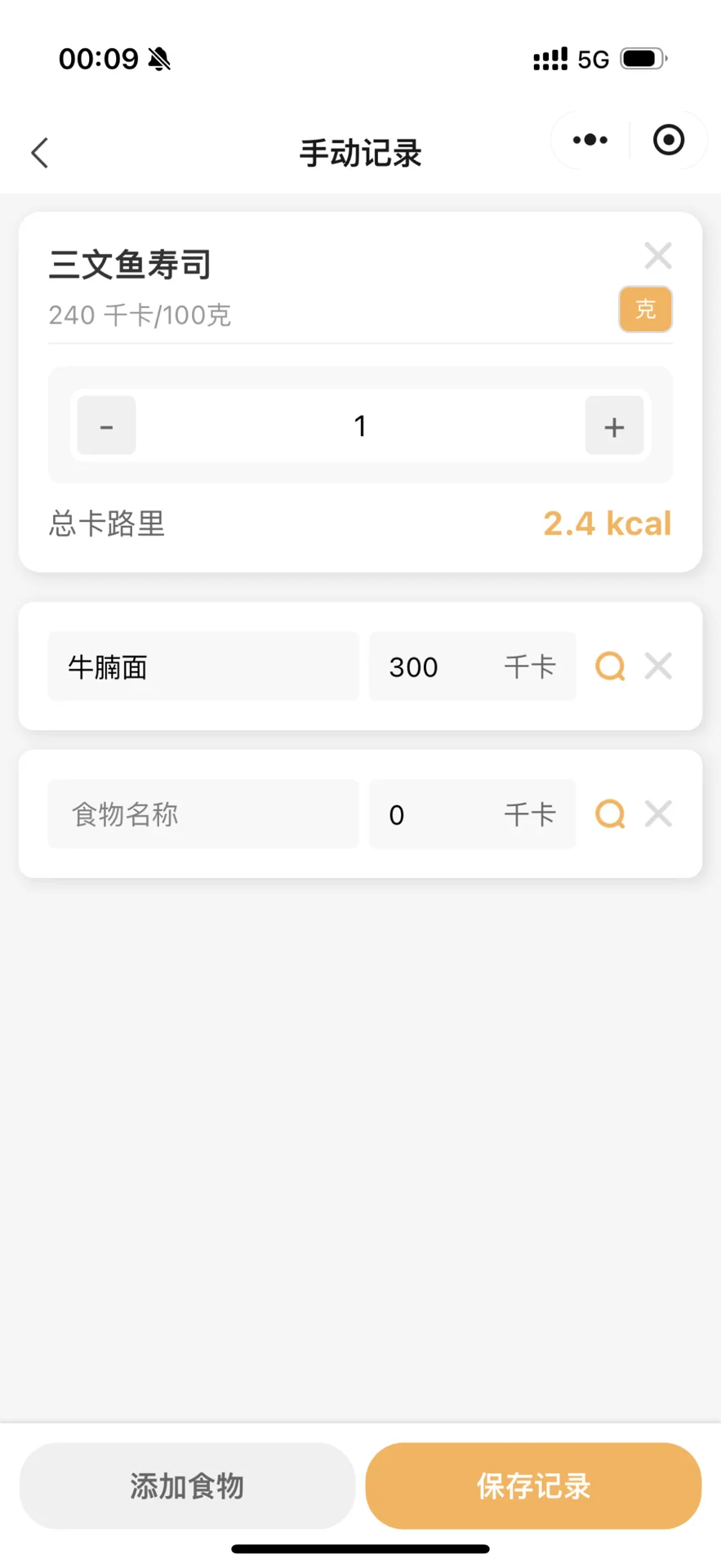Remove the 三文鱼寿司 card
Screen dimensions: 721x1568
[657, 256]
